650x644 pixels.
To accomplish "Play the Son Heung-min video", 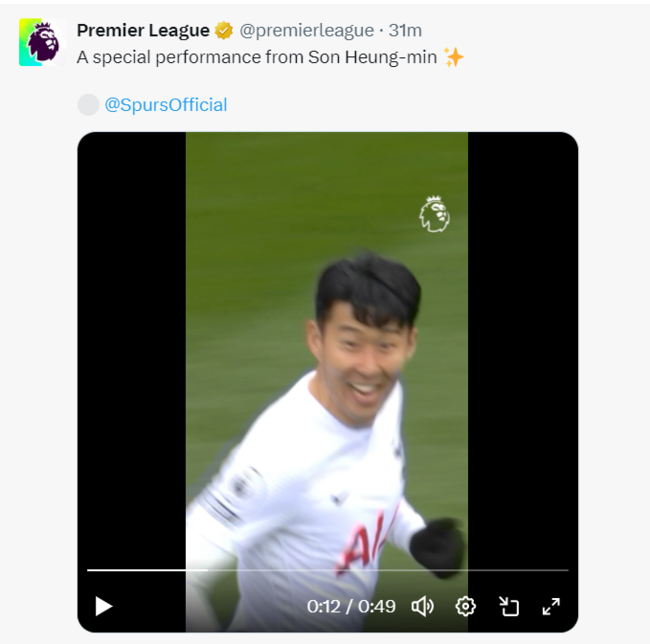I will pos(103,606).
